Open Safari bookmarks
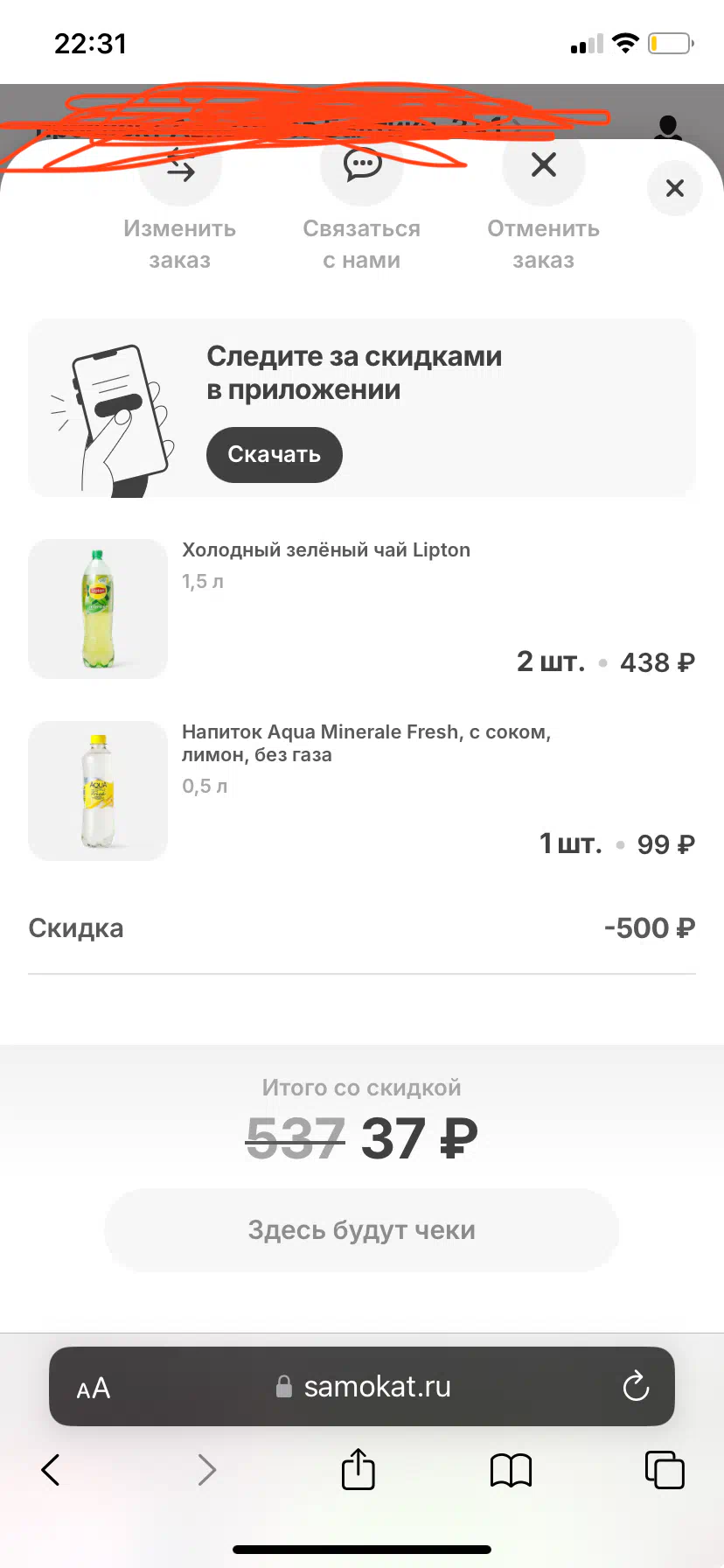 coord(512,1470)
